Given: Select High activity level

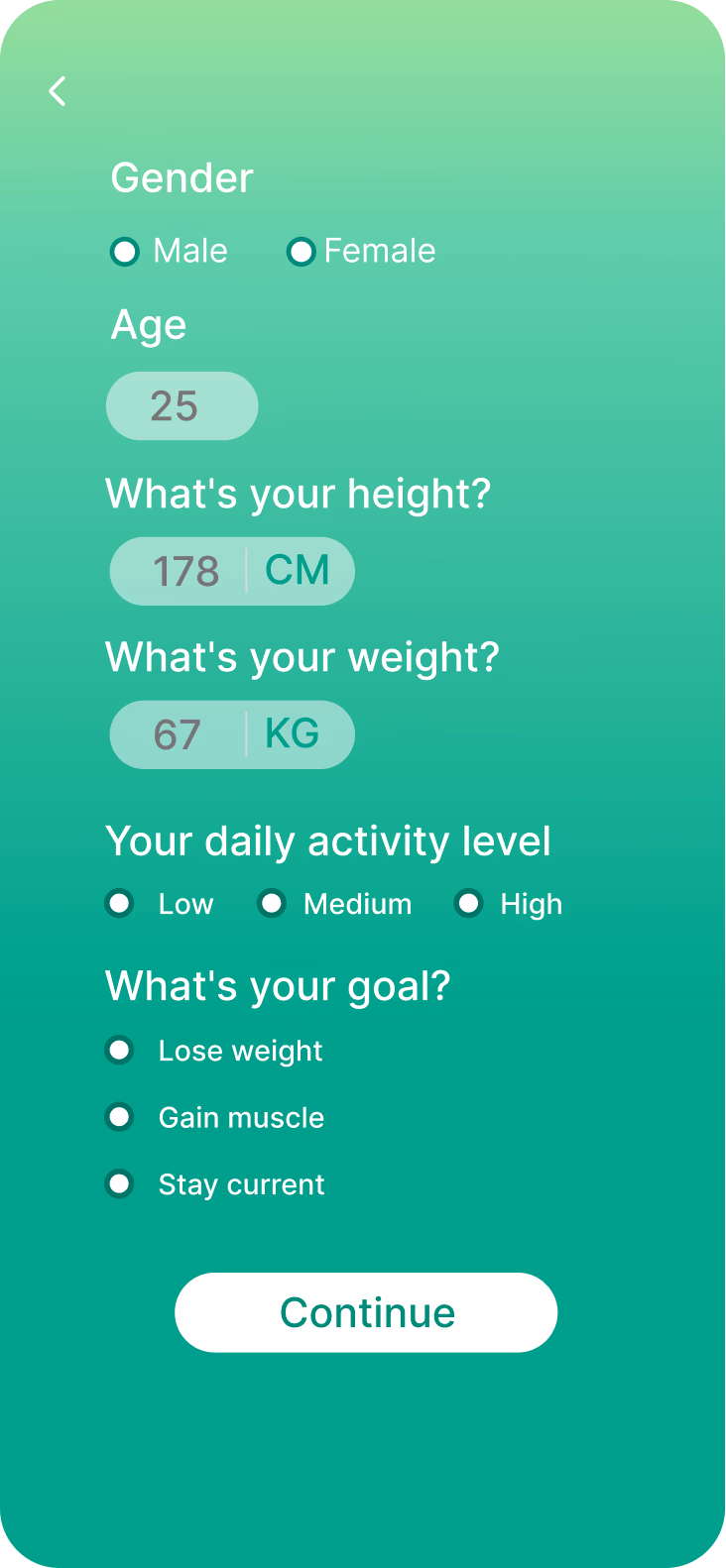Looking at the screenshot, I should 468,904.
